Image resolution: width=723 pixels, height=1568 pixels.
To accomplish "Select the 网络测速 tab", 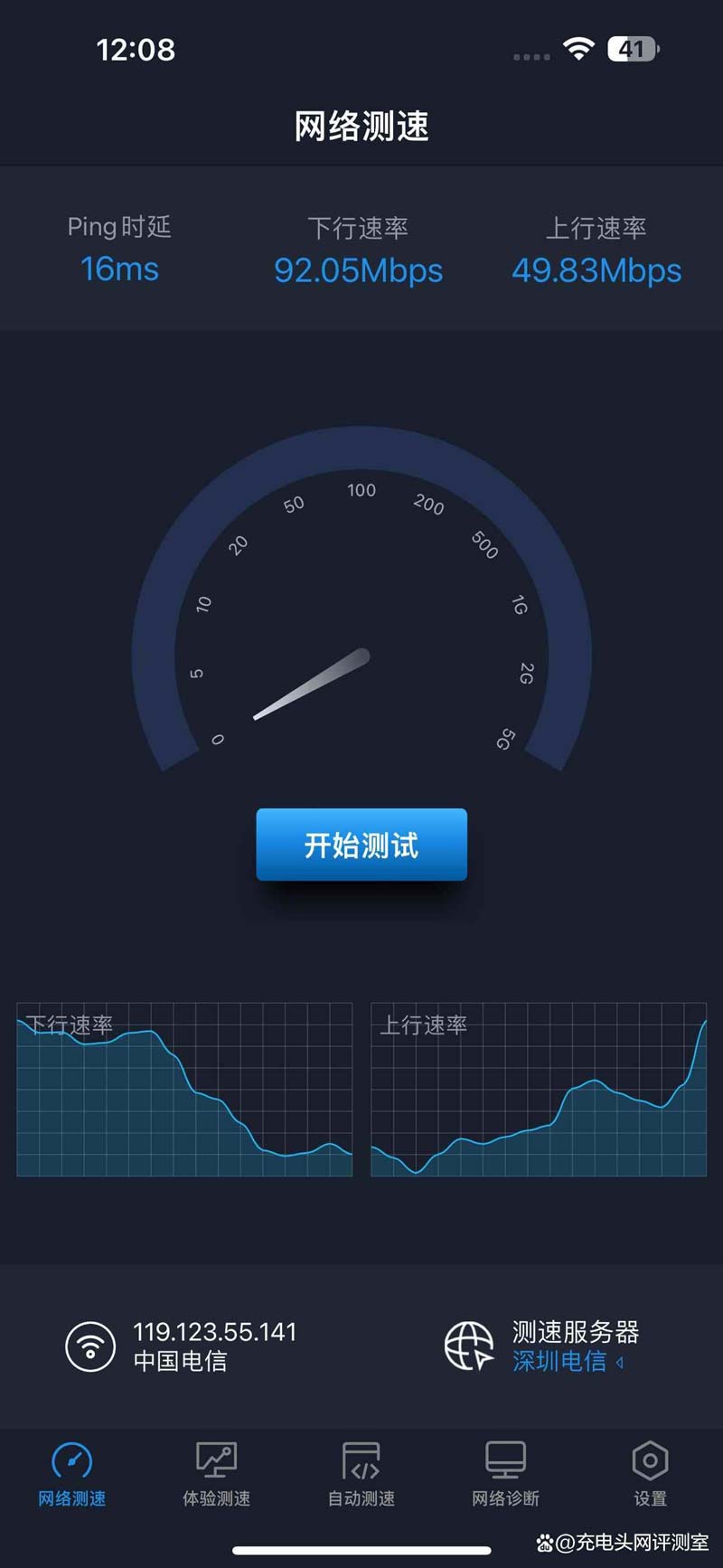I will (x=72, y=1474).
